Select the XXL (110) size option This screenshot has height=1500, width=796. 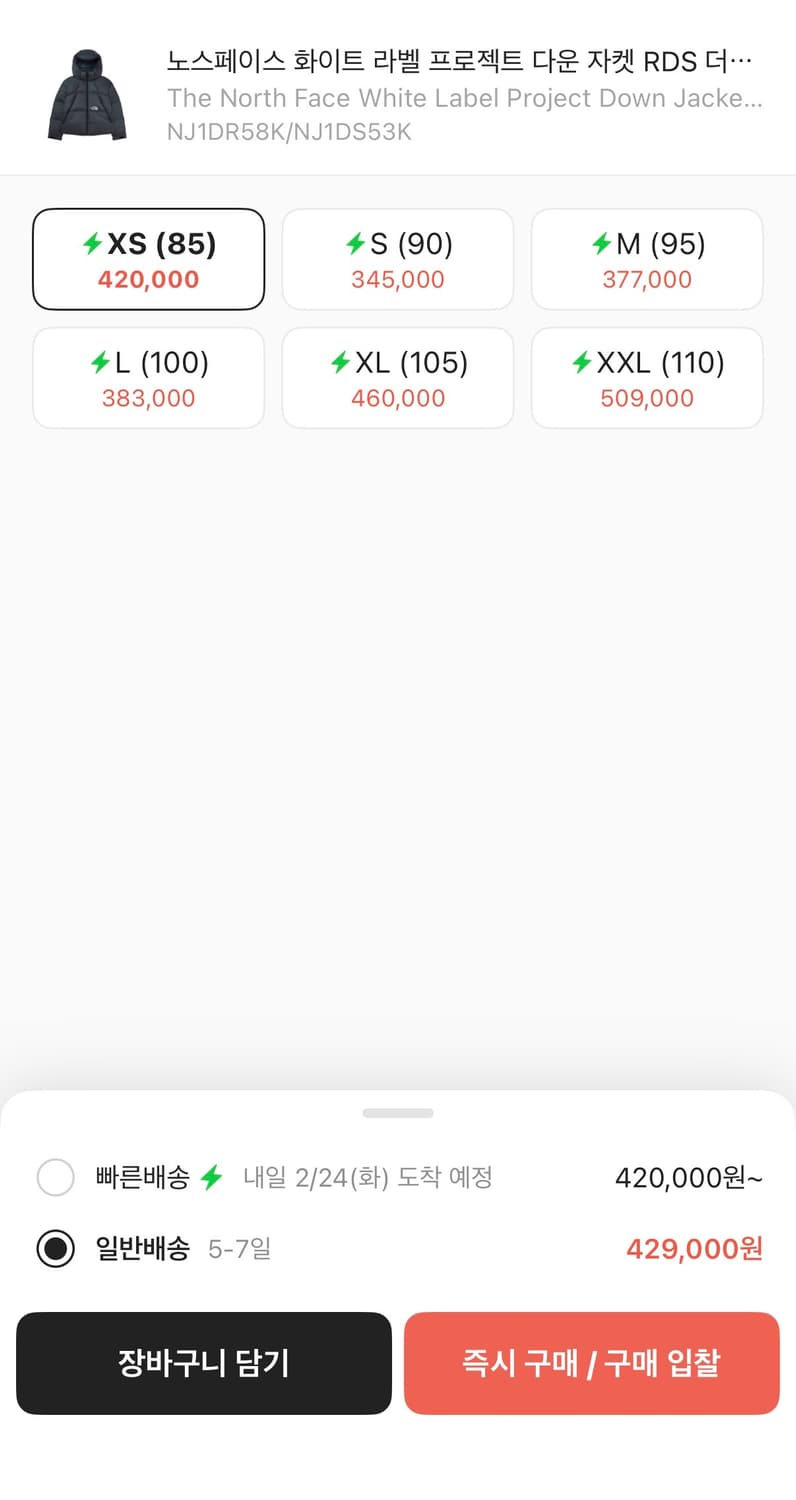(x=647, y=377)
